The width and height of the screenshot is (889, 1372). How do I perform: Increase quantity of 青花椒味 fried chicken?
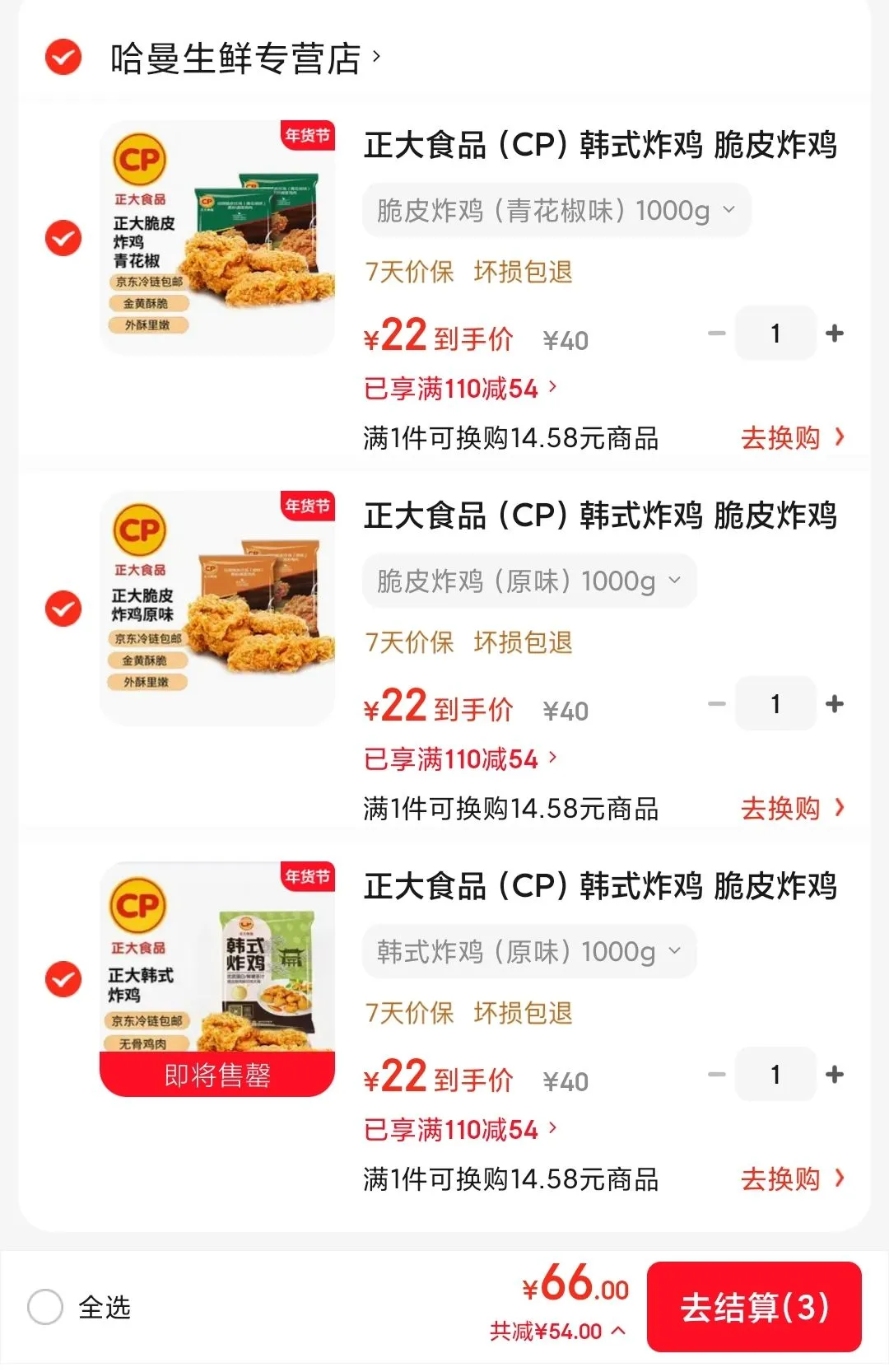point(835,334)
